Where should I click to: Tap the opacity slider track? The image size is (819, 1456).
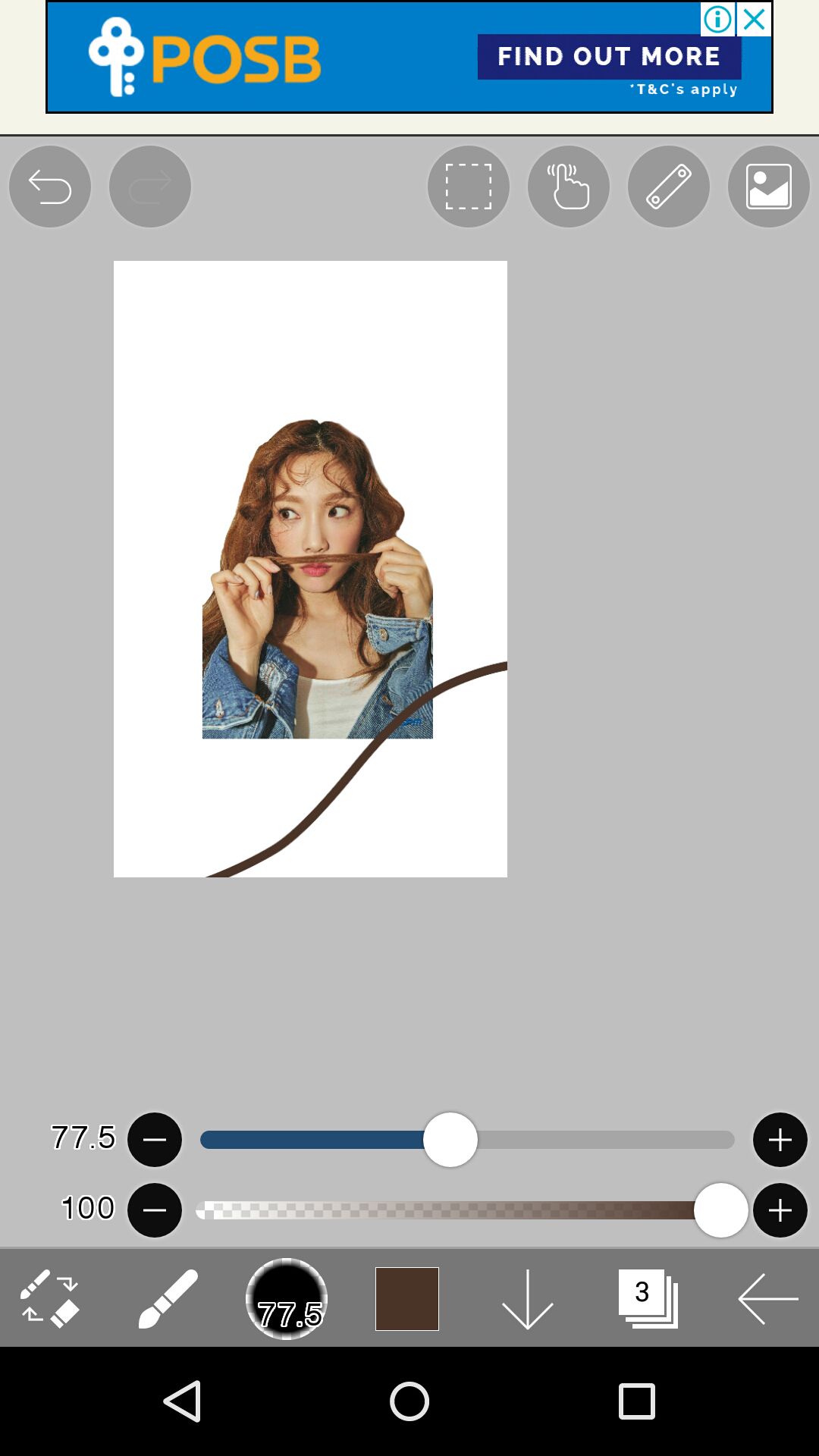[x=455, y=1210]
